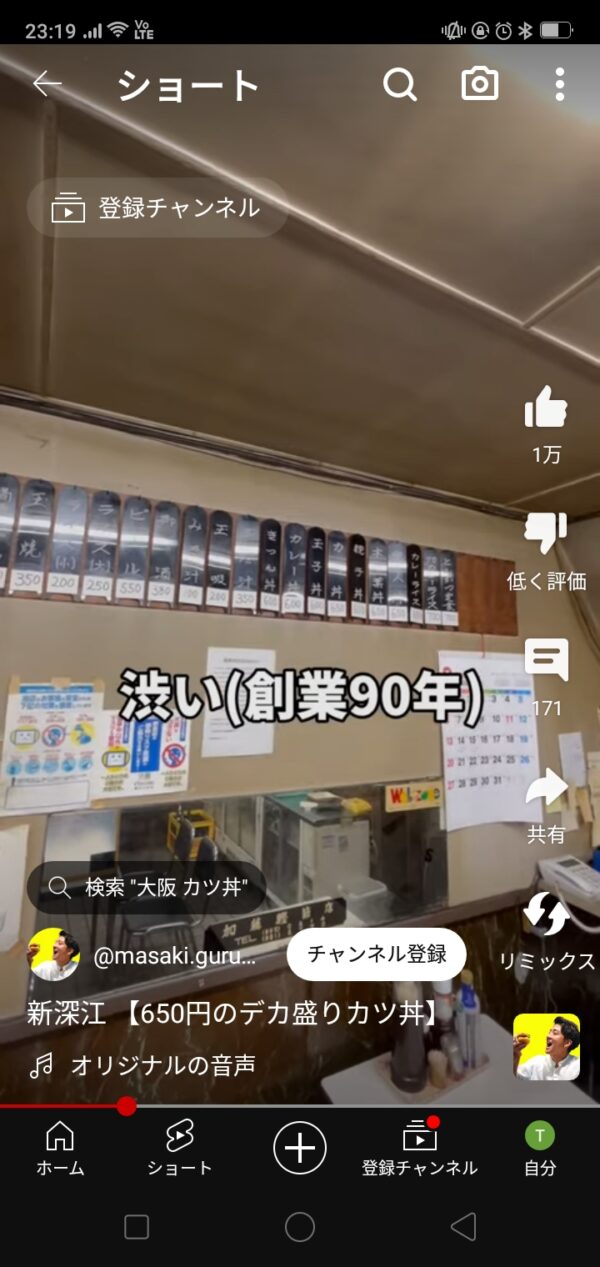Tap the plus create button
The height and width of the screenshot is (1267, 600).
[300, 1146]
